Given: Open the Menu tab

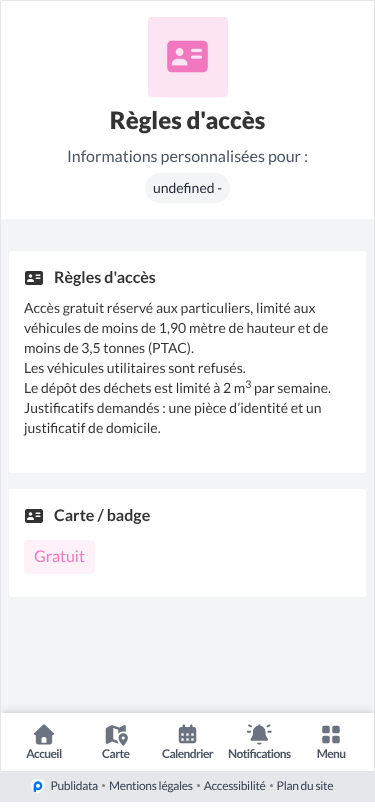Looking at the screenshot, I should tap(331, 742).
